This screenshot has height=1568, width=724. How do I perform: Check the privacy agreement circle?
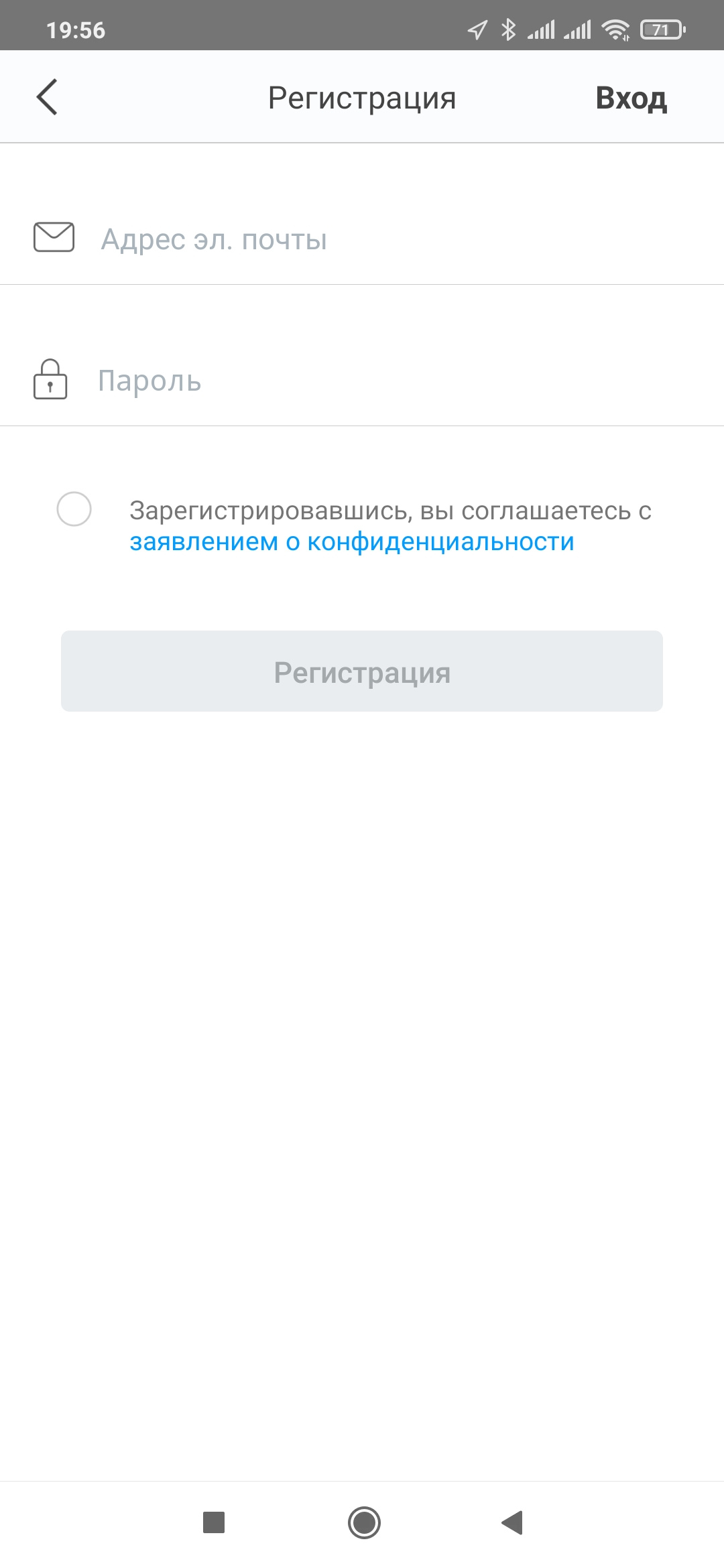pyautogui.click(x=74, y=509)
